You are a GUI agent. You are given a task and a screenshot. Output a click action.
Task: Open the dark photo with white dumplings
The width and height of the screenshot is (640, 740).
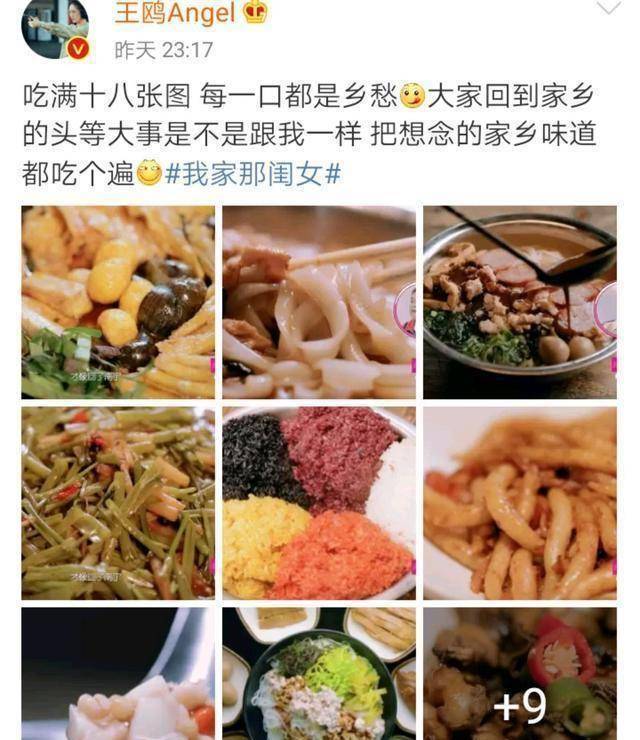click(x=118, y=673)
